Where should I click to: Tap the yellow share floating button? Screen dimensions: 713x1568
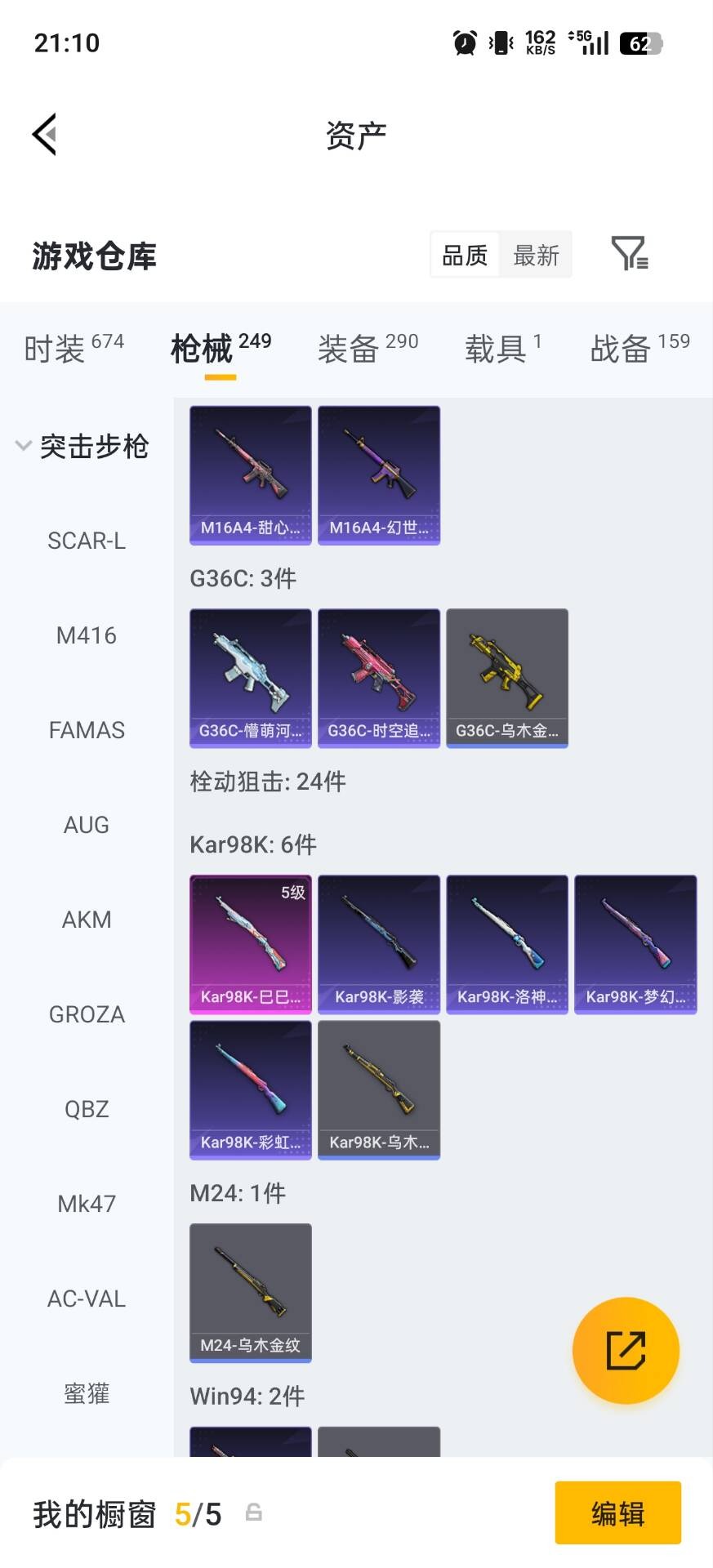click(626, 1350)
